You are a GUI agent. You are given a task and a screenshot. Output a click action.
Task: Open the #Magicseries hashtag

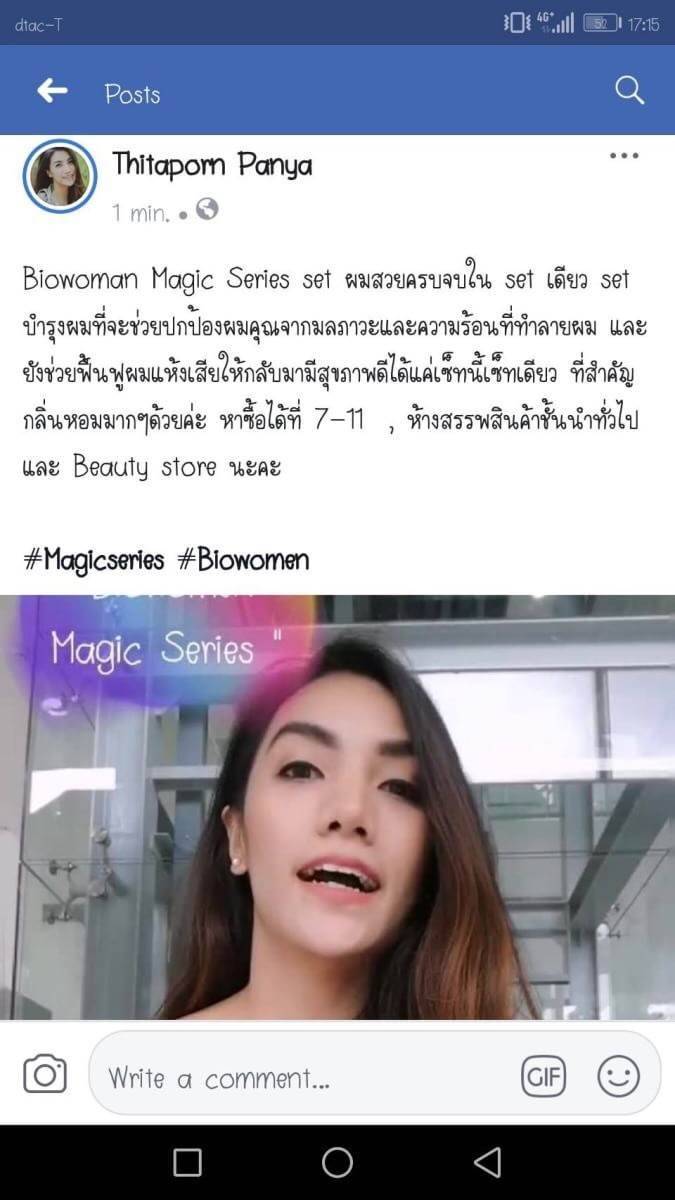93,560
